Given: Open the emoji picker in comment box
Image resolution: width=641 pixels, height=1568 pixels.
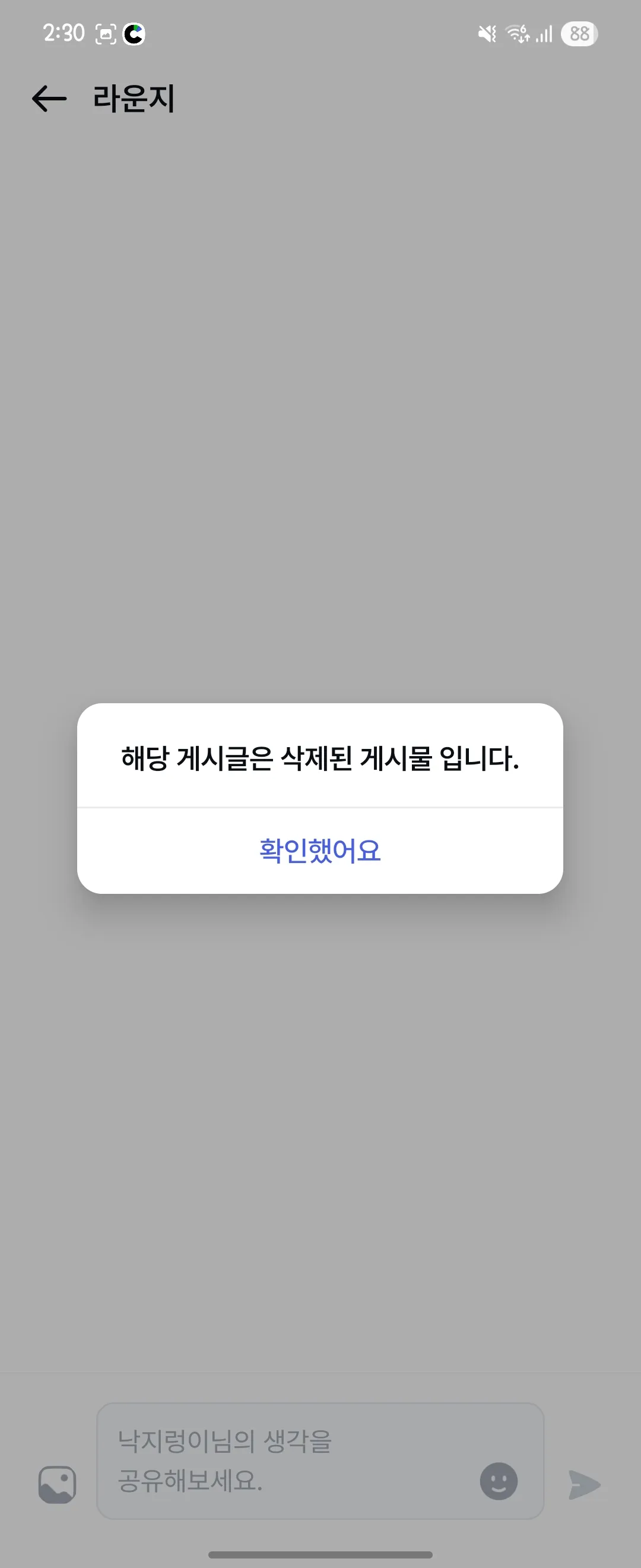Looking at the screenshot, I should click(498, 1481).
